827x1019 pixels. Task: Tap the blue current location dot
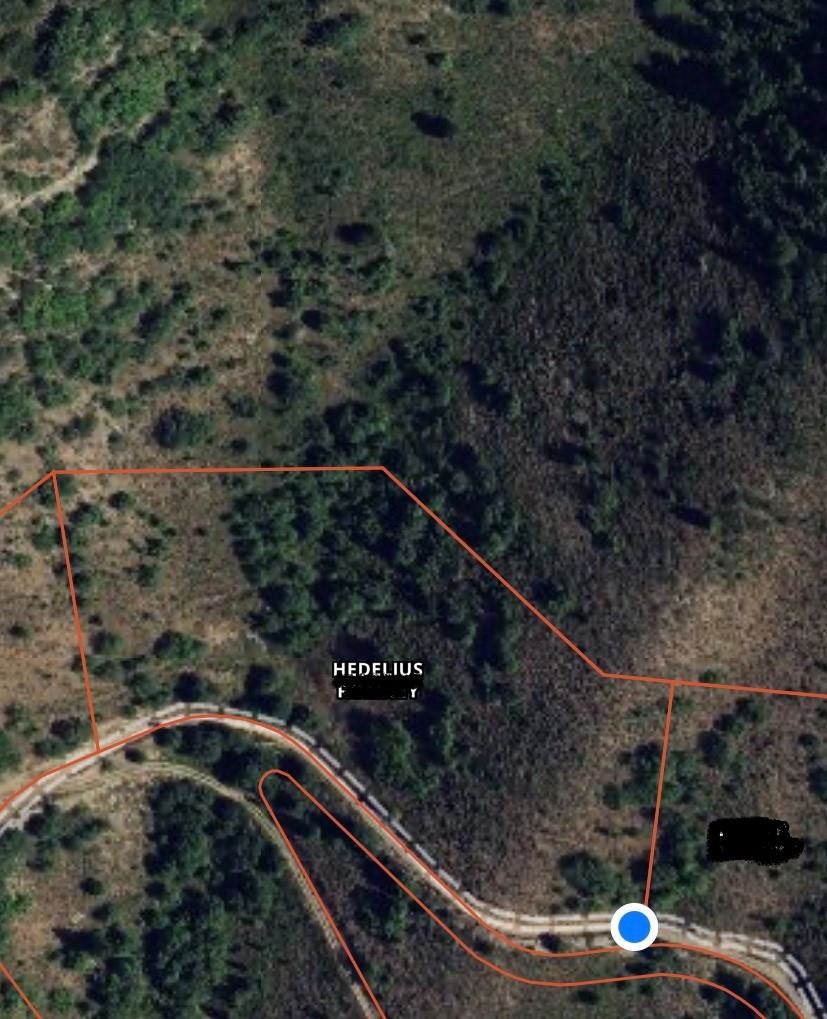click(x=634, y=927)
